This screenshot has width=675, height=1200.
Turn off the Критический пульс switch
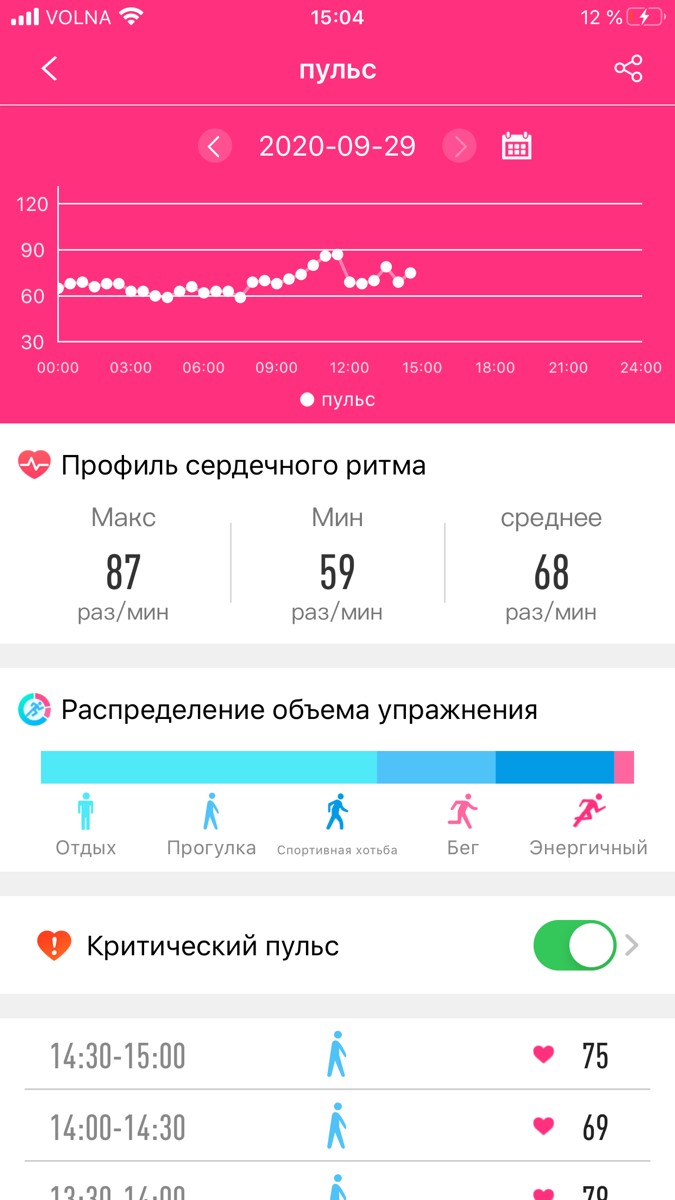tap(575, 945)
